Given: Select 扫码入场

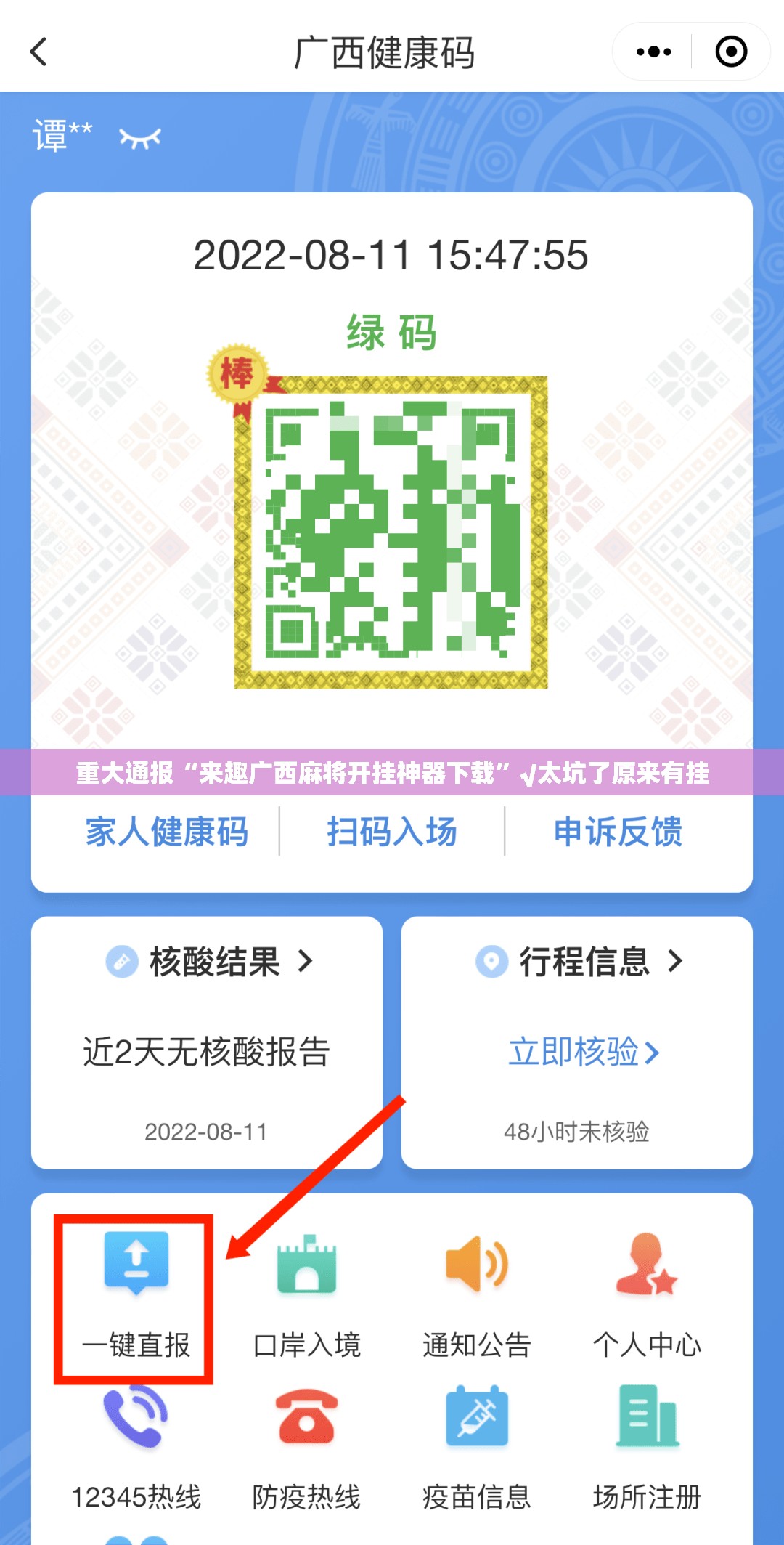Looking at the screenshot, I should click(392, 832).
